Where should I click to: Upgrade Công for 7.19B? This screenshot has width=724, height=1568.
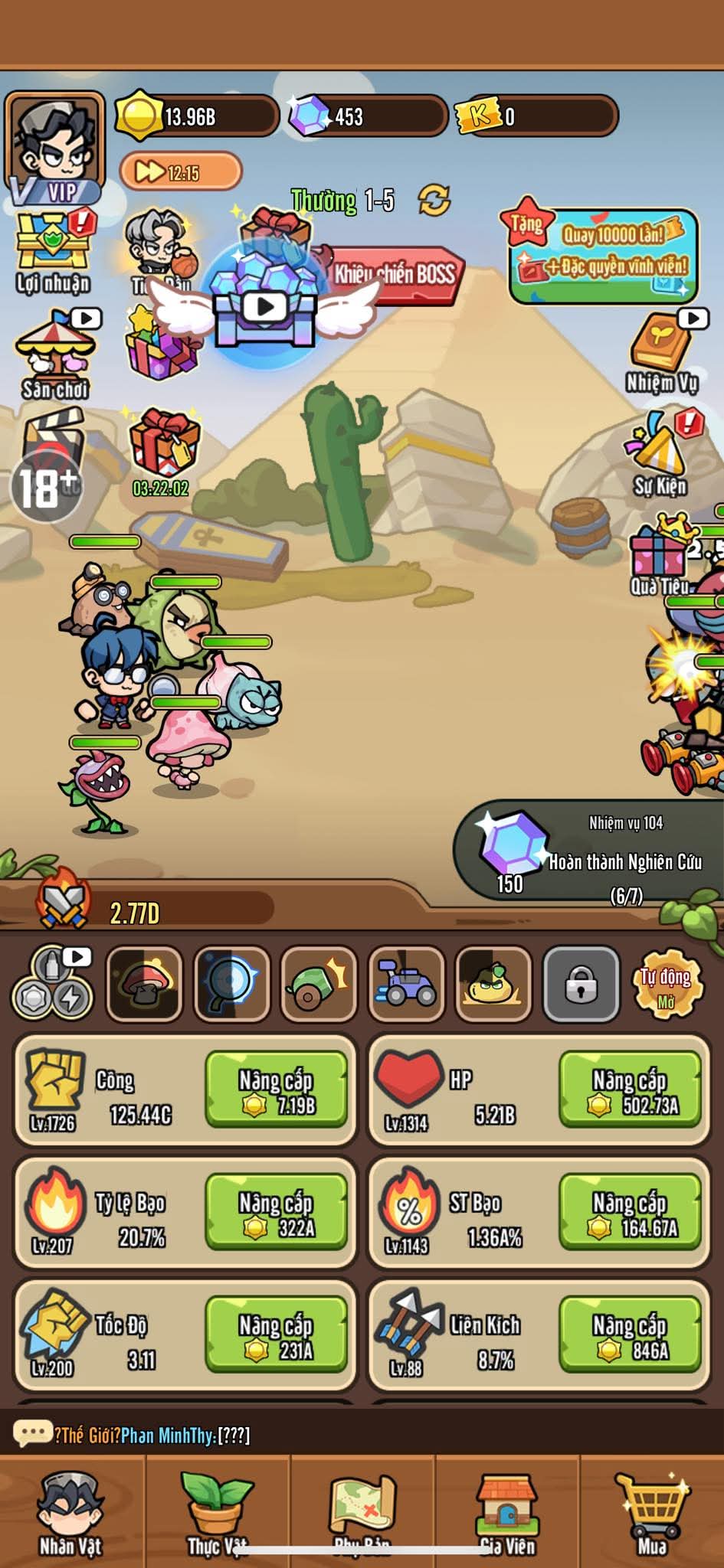(x=276, y=1090)
